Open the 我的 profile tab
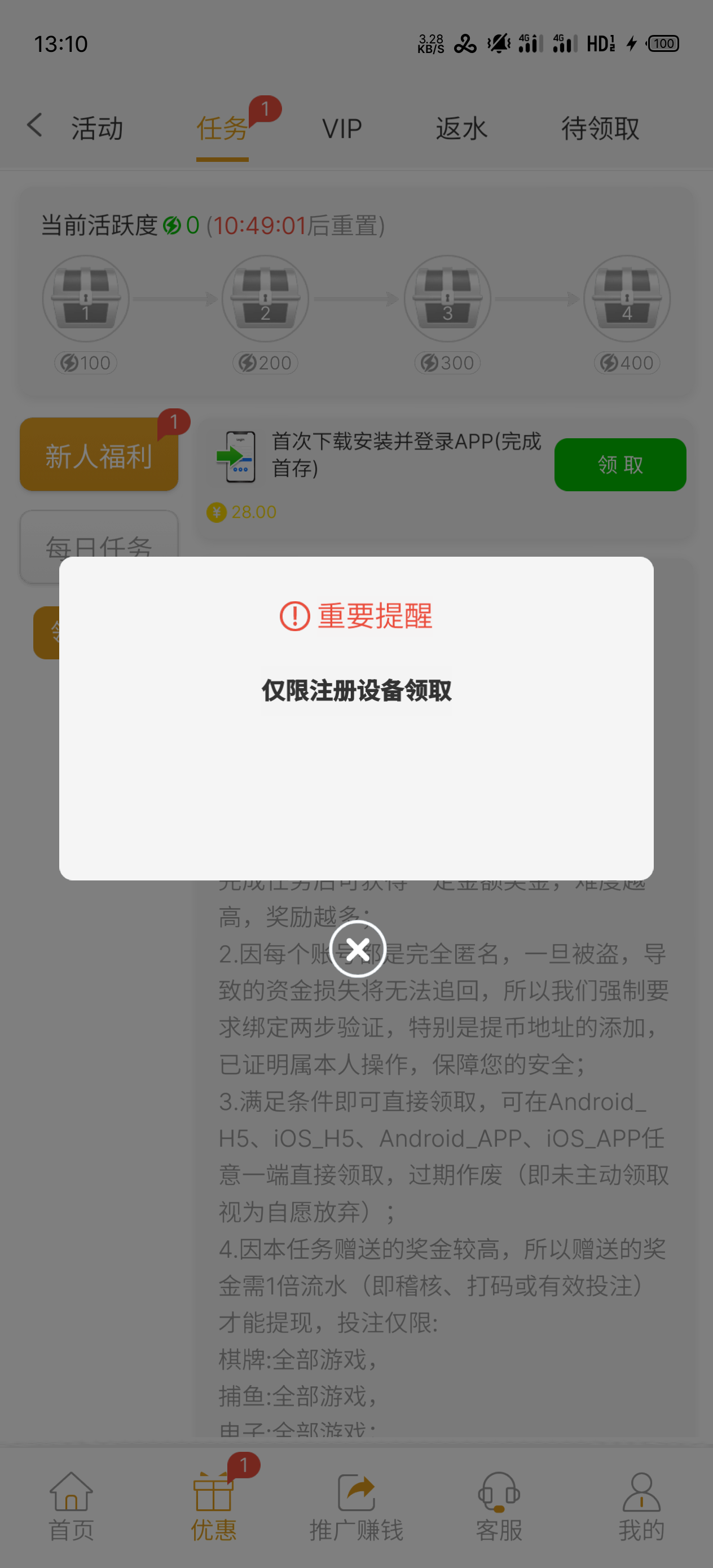This screenshot has height=1568, width=713. coord(641,1506)
